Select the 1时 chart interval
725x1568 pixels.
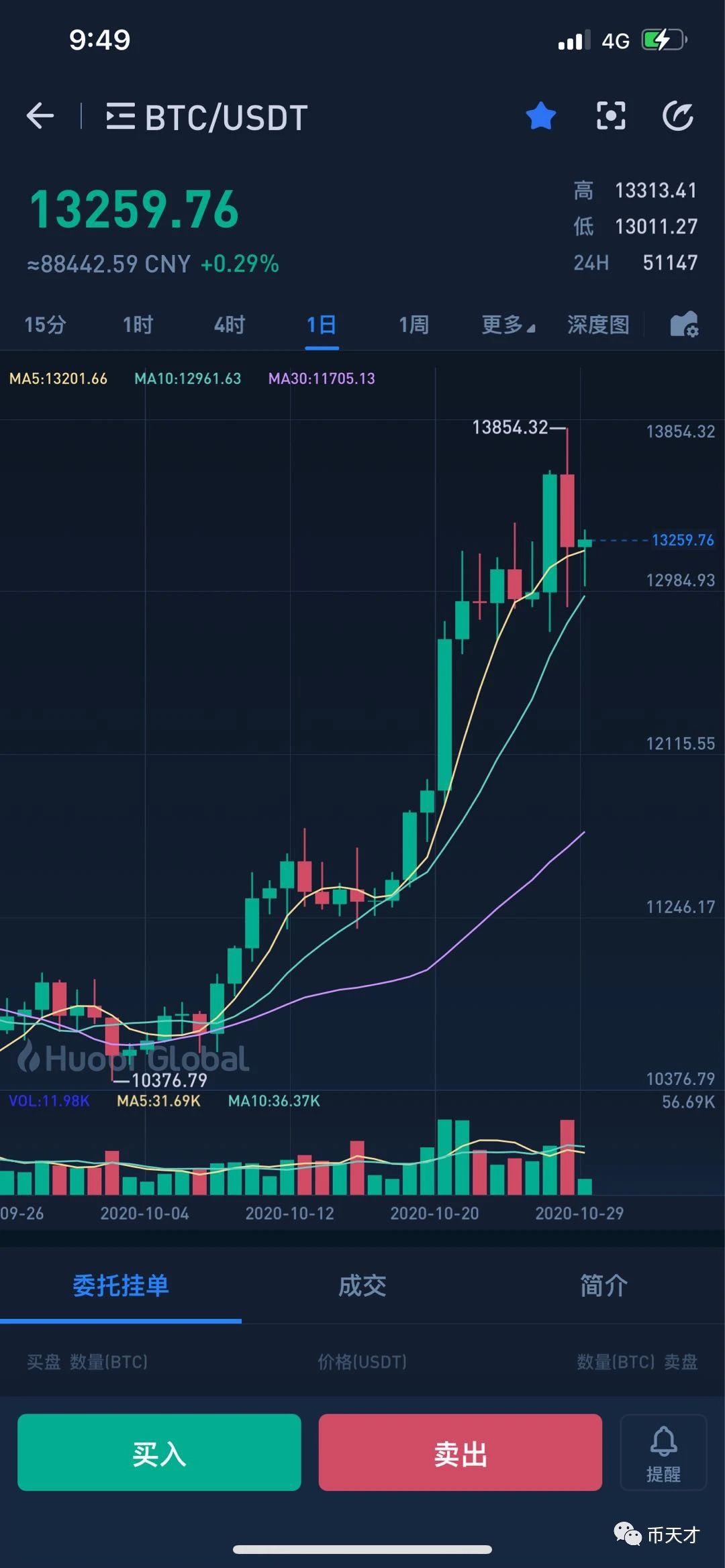point(138,325)
